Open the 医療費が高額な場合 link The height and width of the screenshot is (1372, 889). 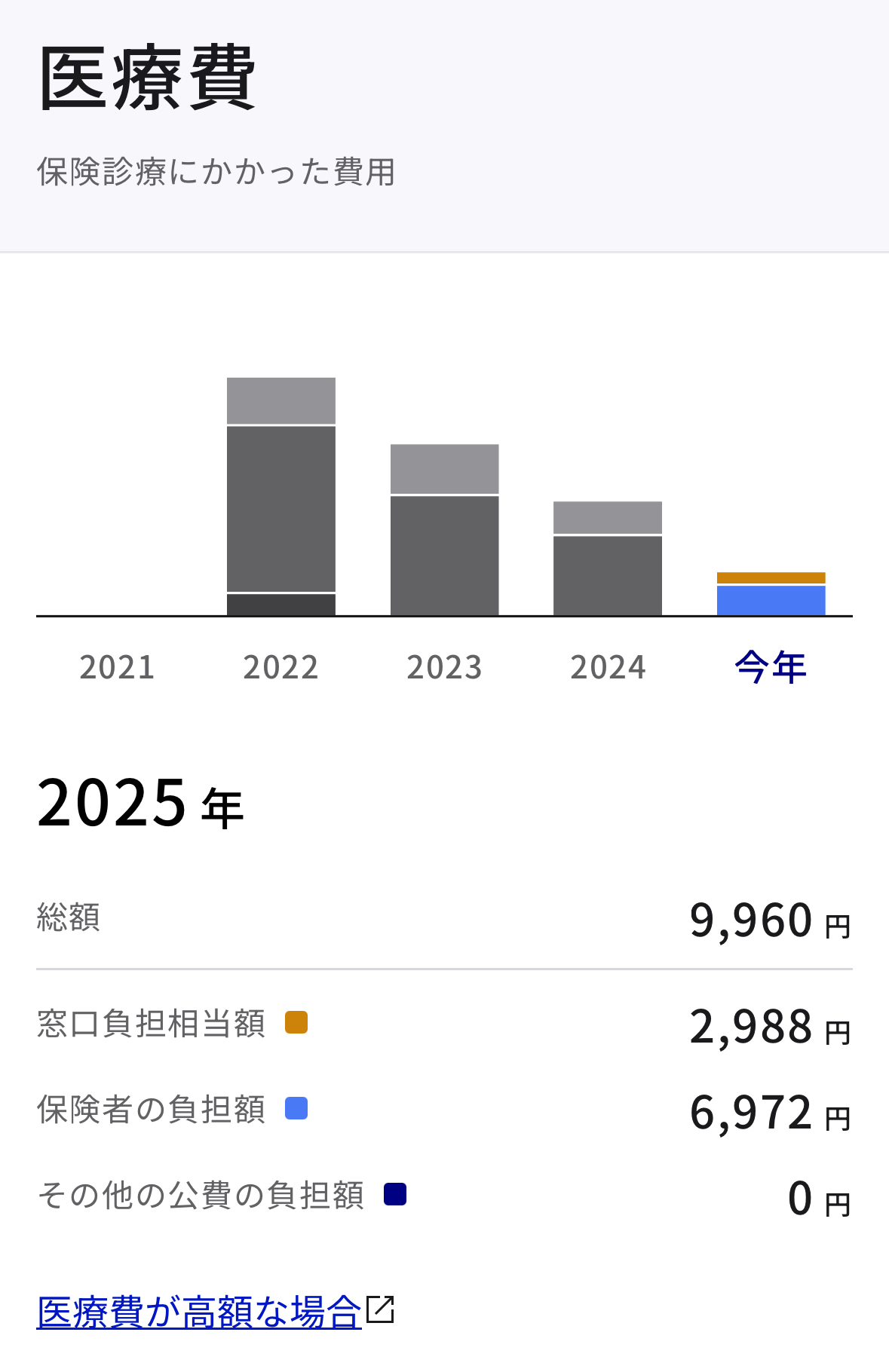(200, 1312)
